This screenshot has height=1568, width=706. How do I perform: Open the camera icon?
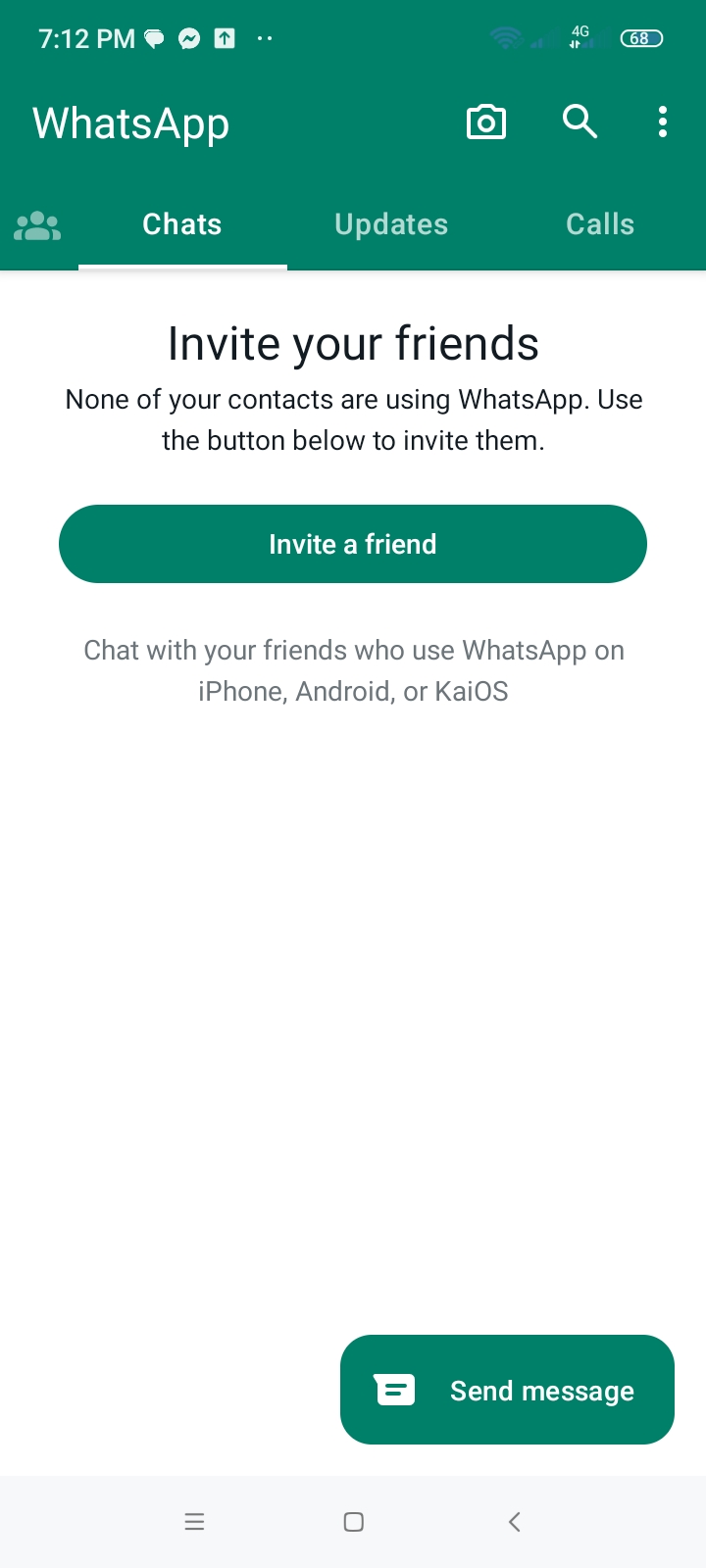click(x=486, y=122)
